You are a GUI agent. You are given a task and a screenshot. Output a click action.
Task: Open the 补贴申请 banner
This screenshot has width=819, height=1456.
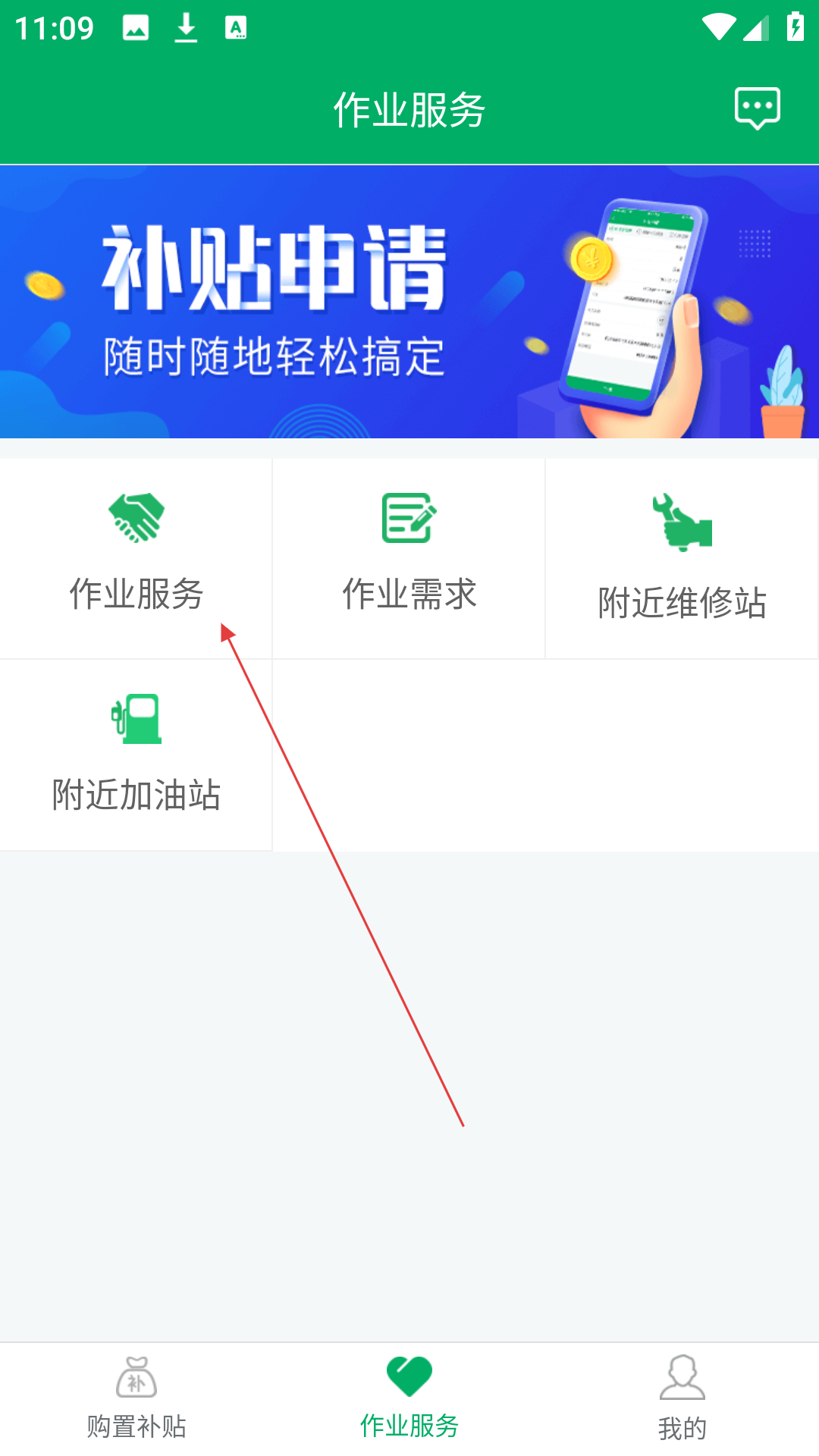tap(409, 302)
